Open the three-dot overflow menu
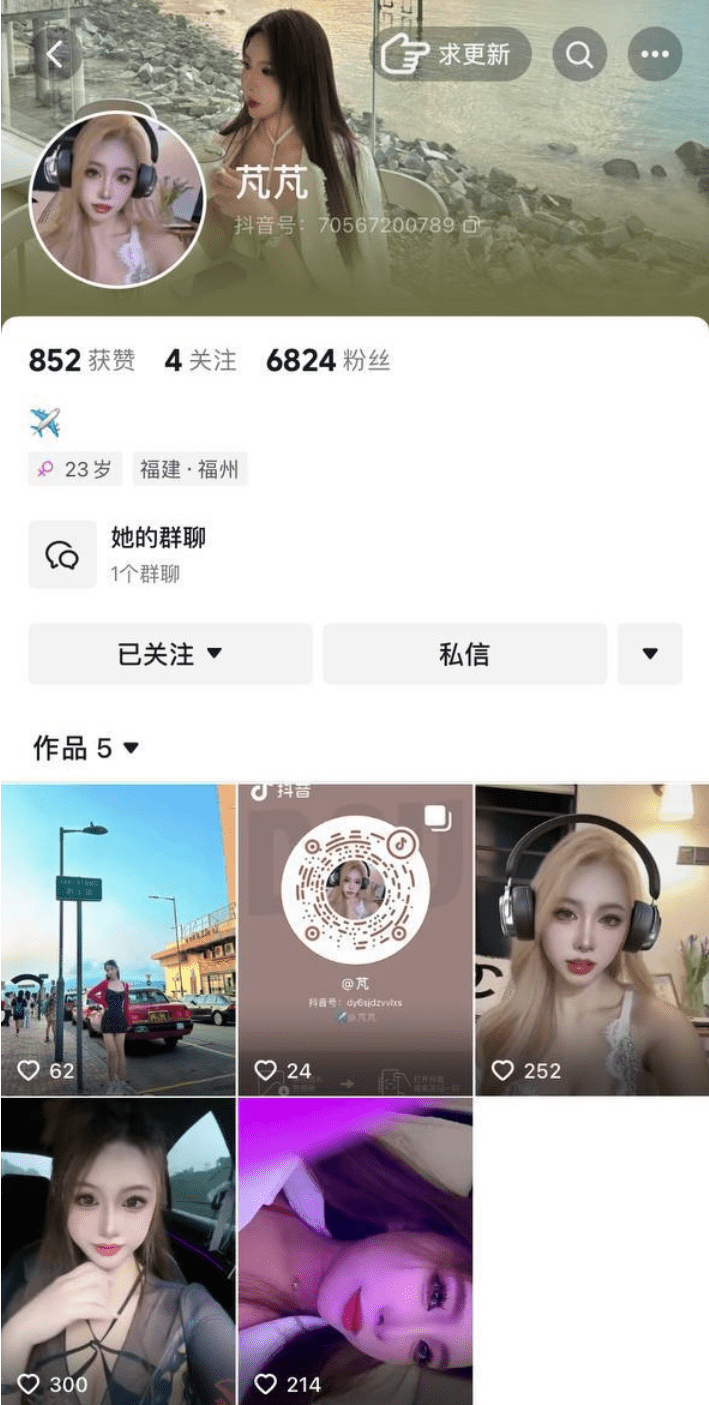The image size is (709, 1405). coord(655,54)
